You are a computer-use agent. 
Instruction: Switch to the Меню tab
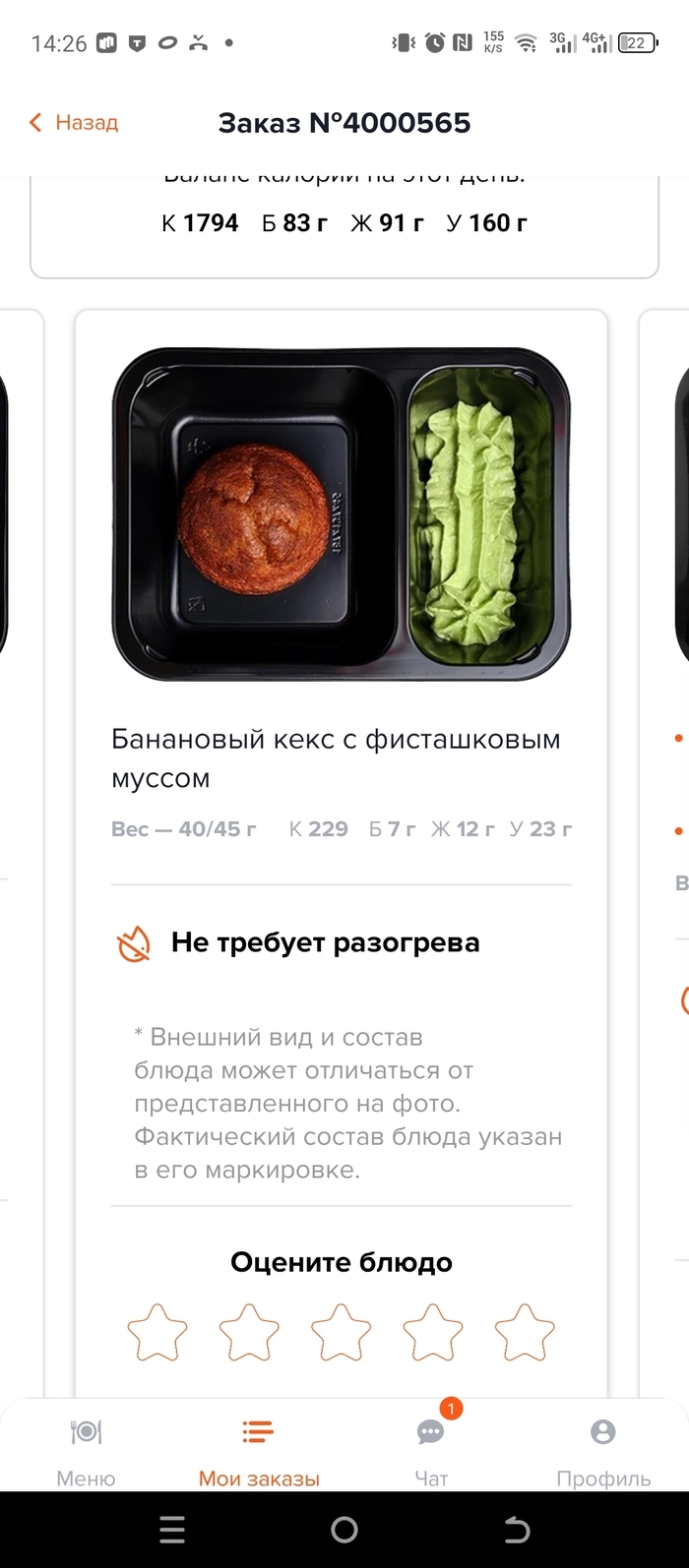pyautogui.click(x=86, y=1450)
